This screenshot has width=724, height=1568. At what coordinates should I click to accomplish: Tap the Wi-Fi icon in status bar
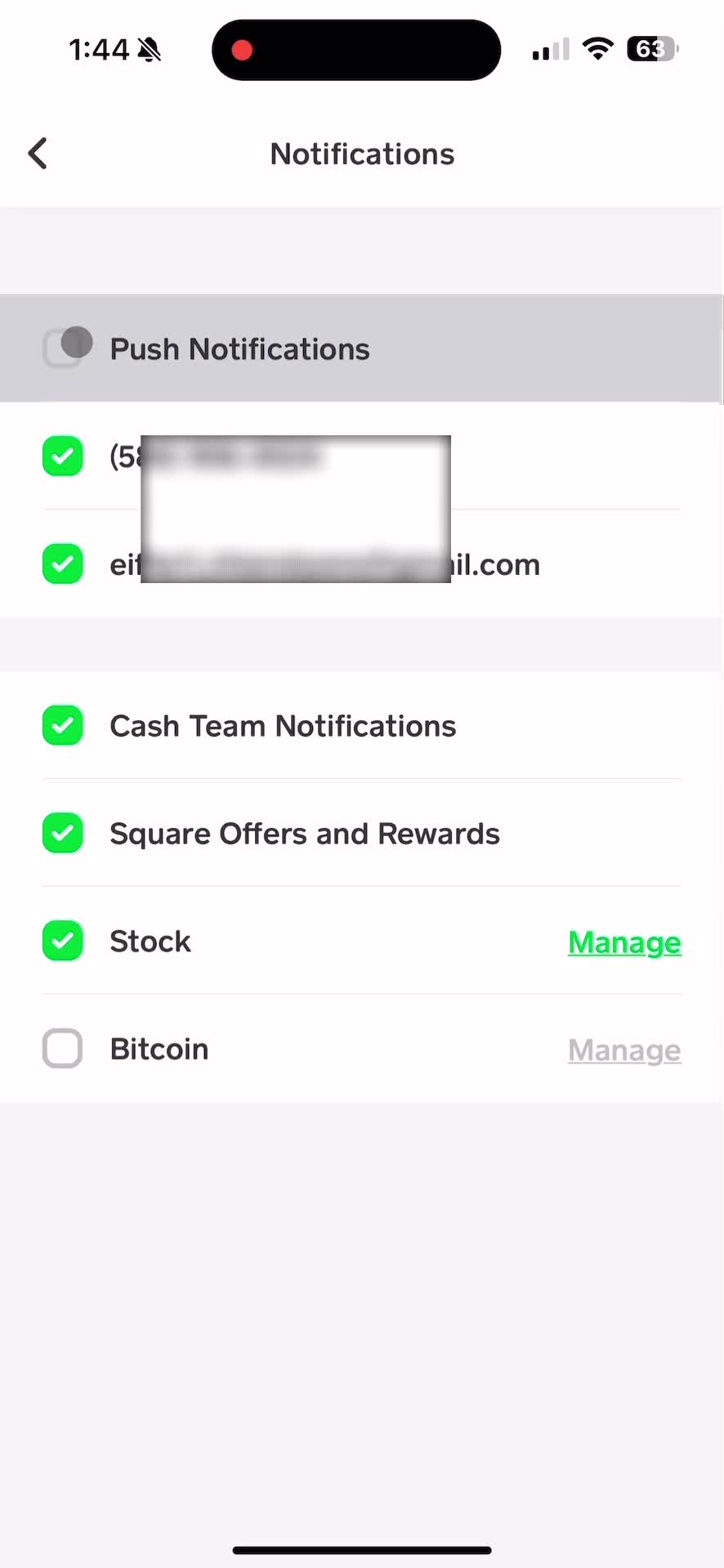tap(597, 49)
